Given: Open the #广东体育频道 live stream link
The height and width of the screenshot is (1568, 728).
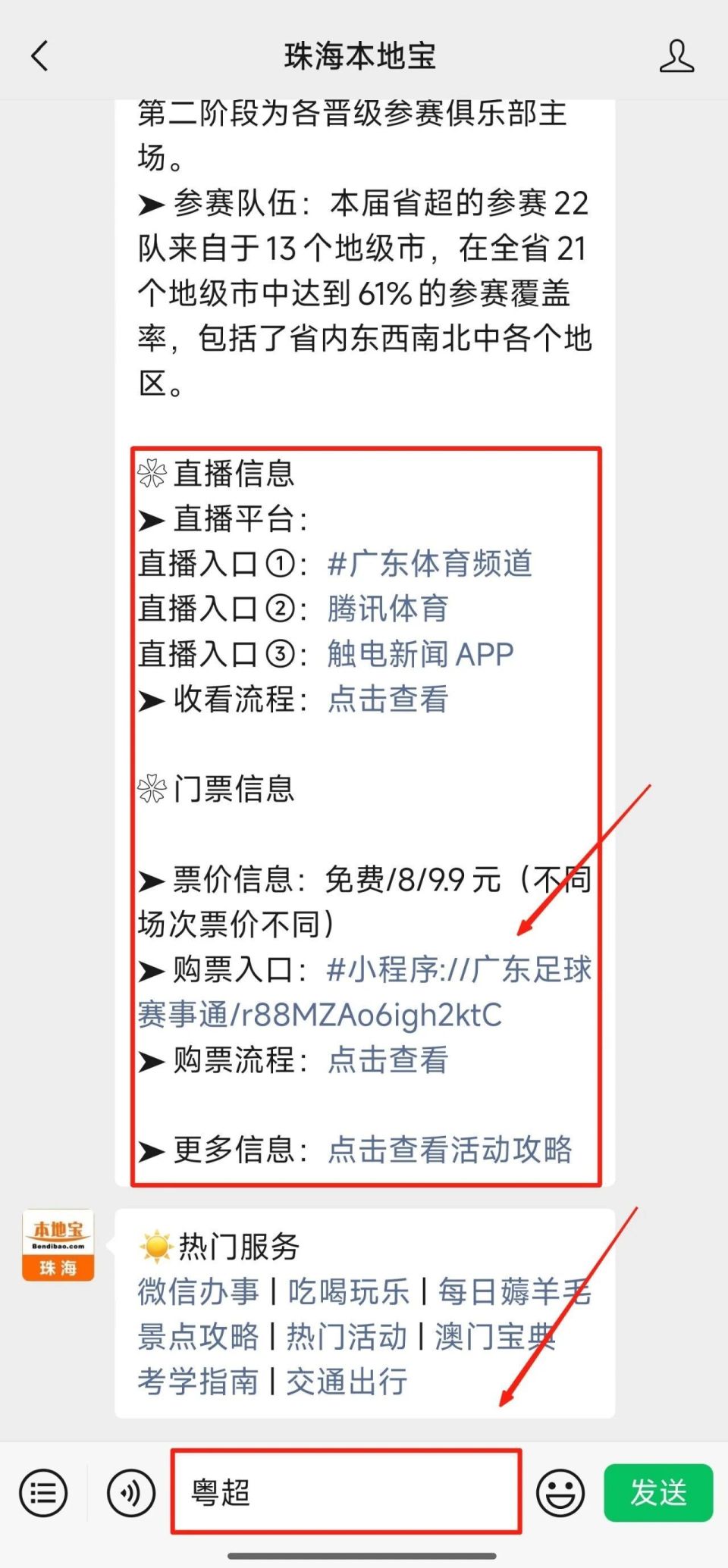Looking at the screenshot, I should point(429,564).
